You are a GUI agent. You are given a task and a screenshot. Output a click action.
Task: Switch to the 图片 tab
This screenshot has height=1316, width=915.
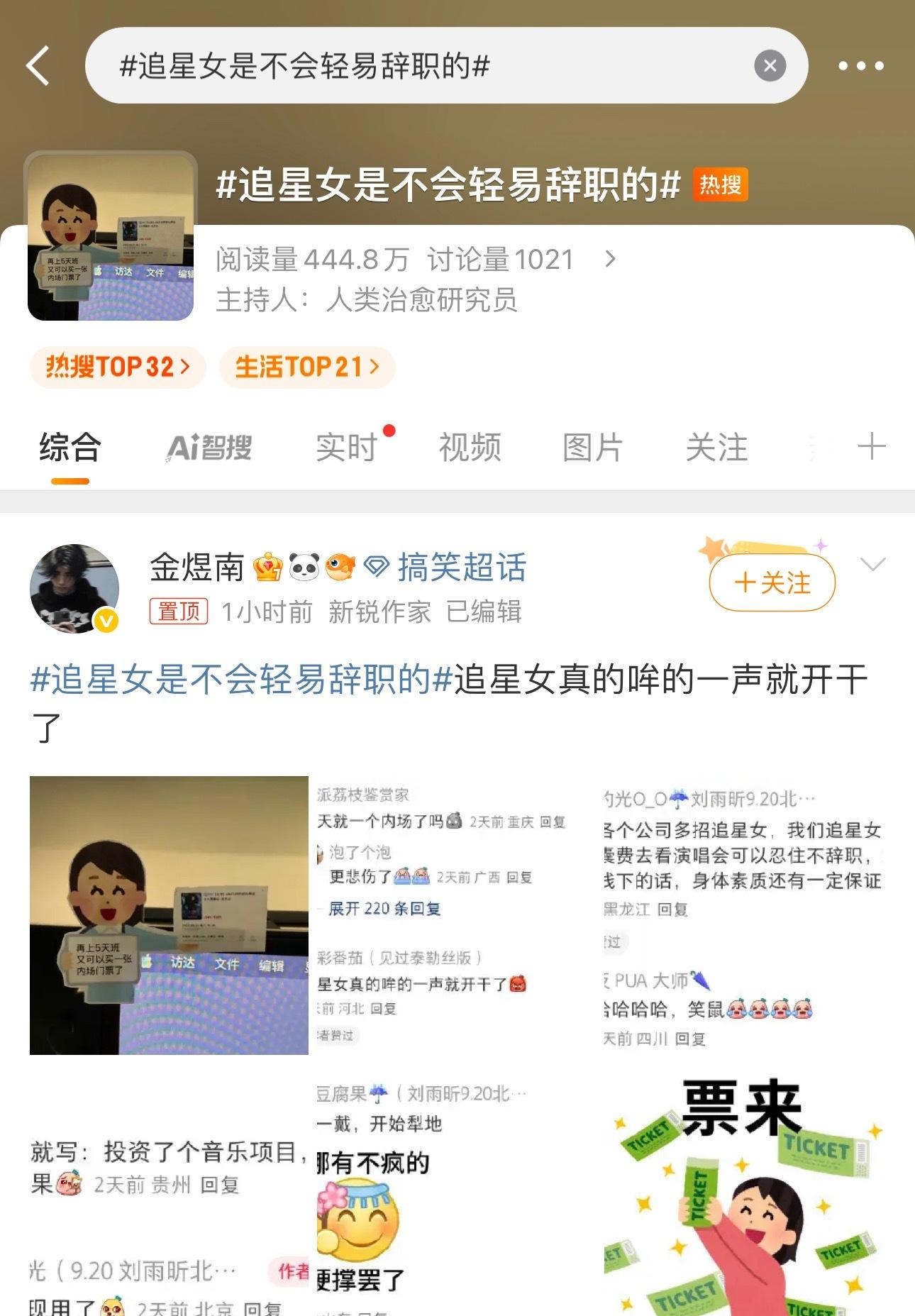point(593,448)
